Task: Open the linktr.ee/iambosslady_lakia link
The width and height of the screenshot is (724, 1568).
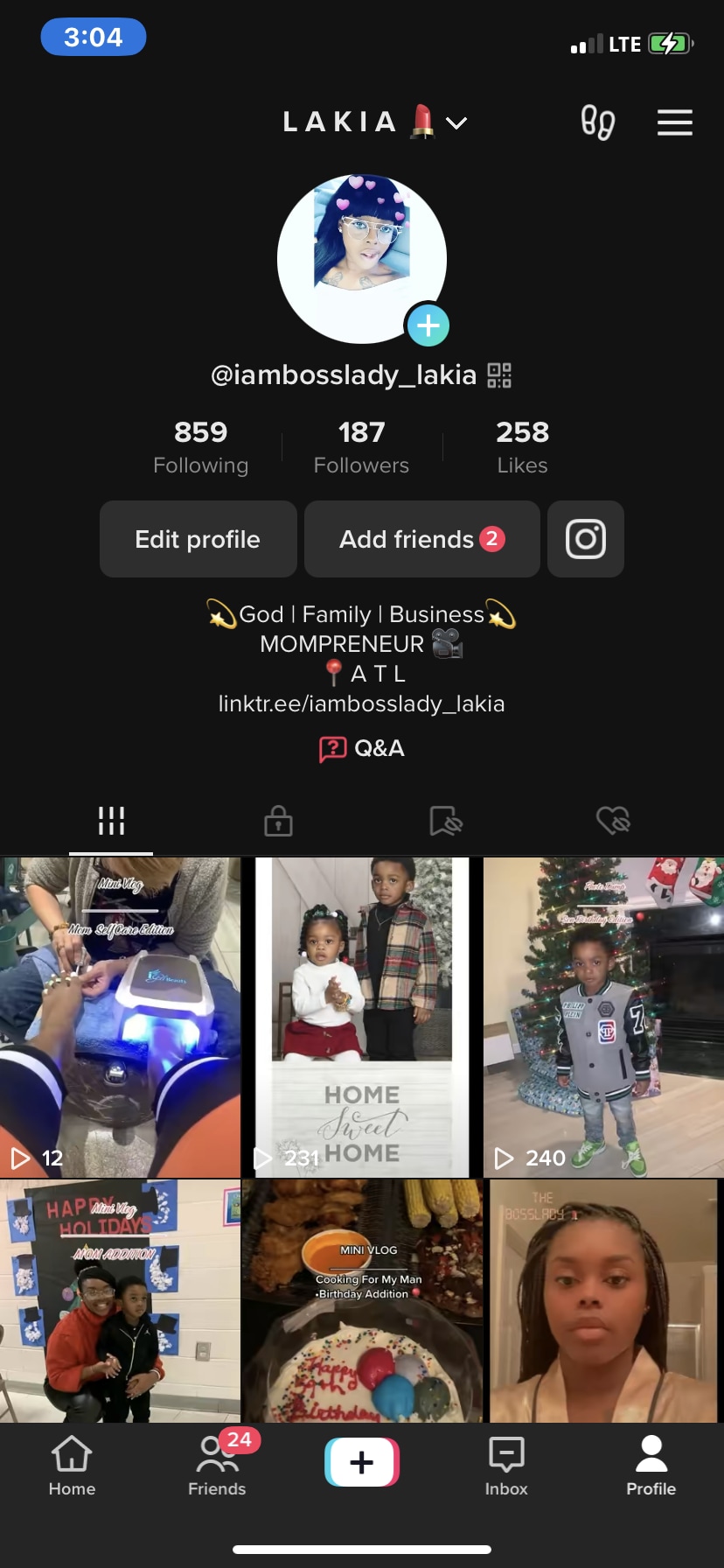Action: click(361, 703)
